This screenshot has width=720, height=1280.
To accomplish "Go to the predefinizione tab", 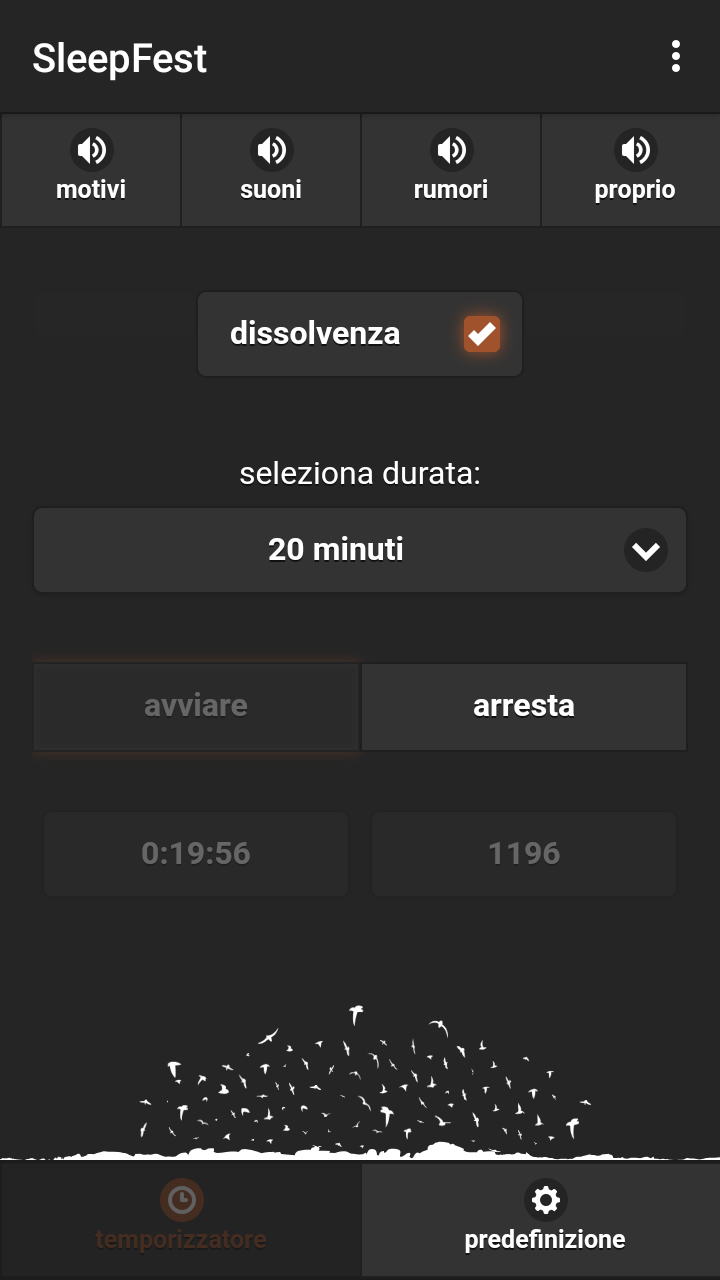I will tap(544, 1219).
